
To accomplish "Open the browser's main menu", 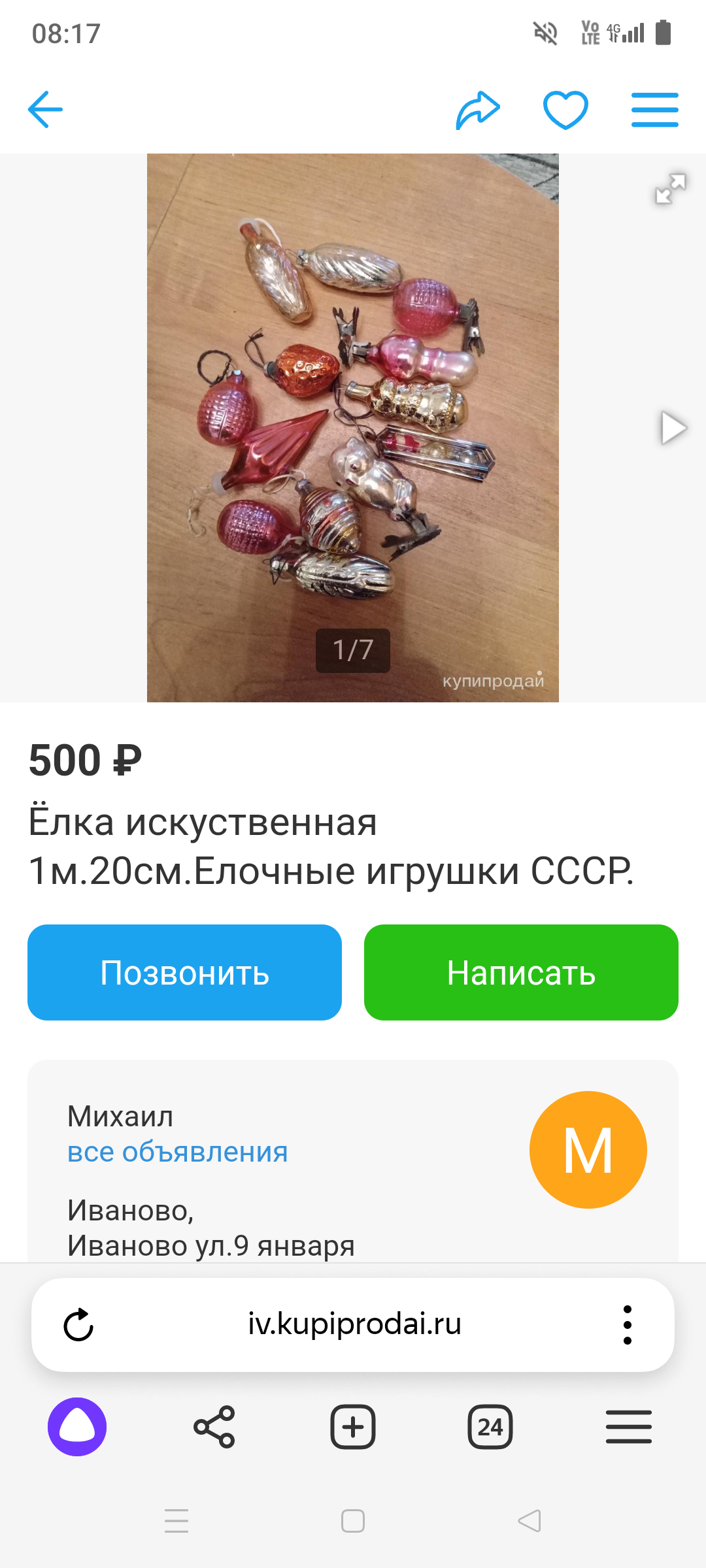I will 628,1427.
